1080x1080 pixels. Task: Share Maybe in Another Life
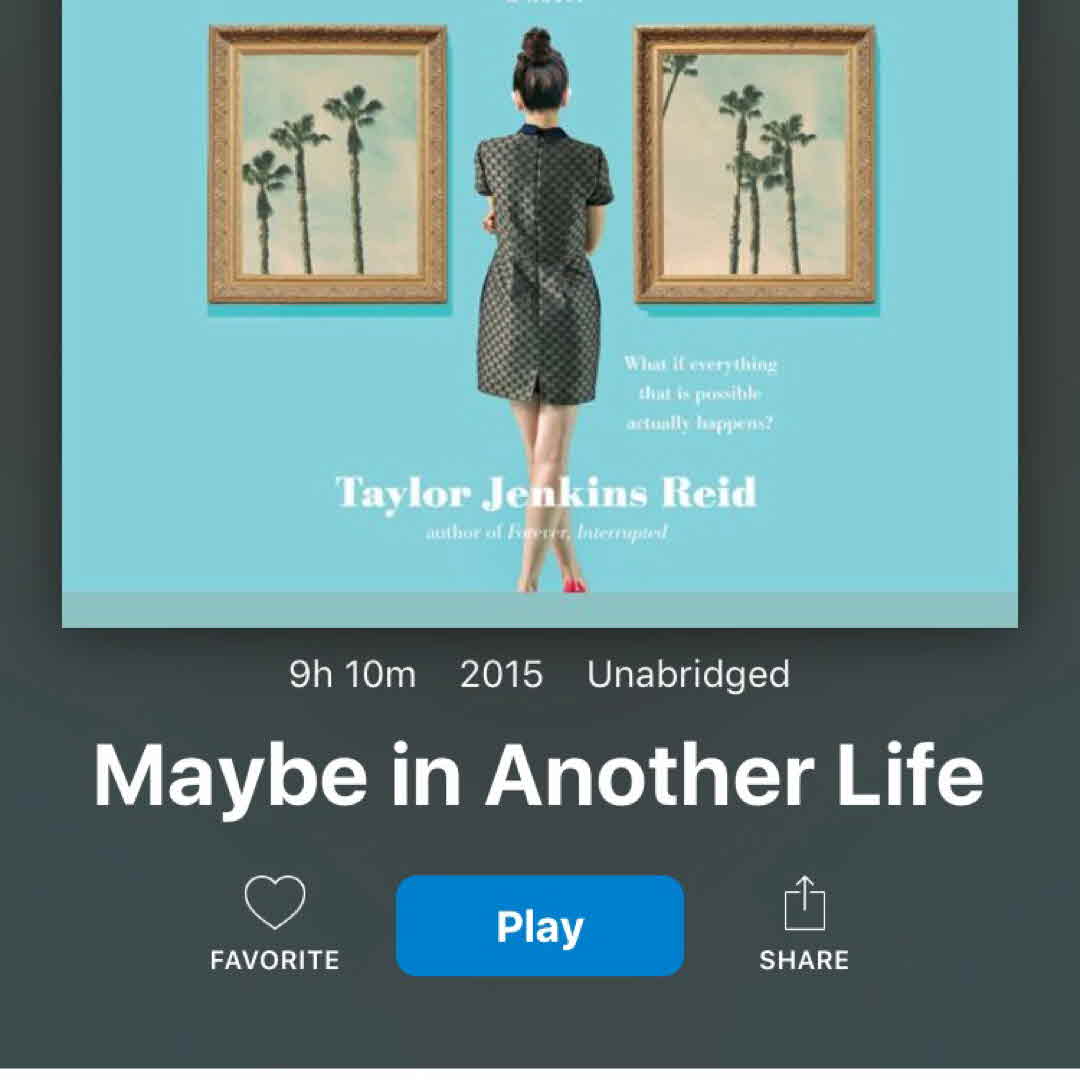click(x=804, y=906)
